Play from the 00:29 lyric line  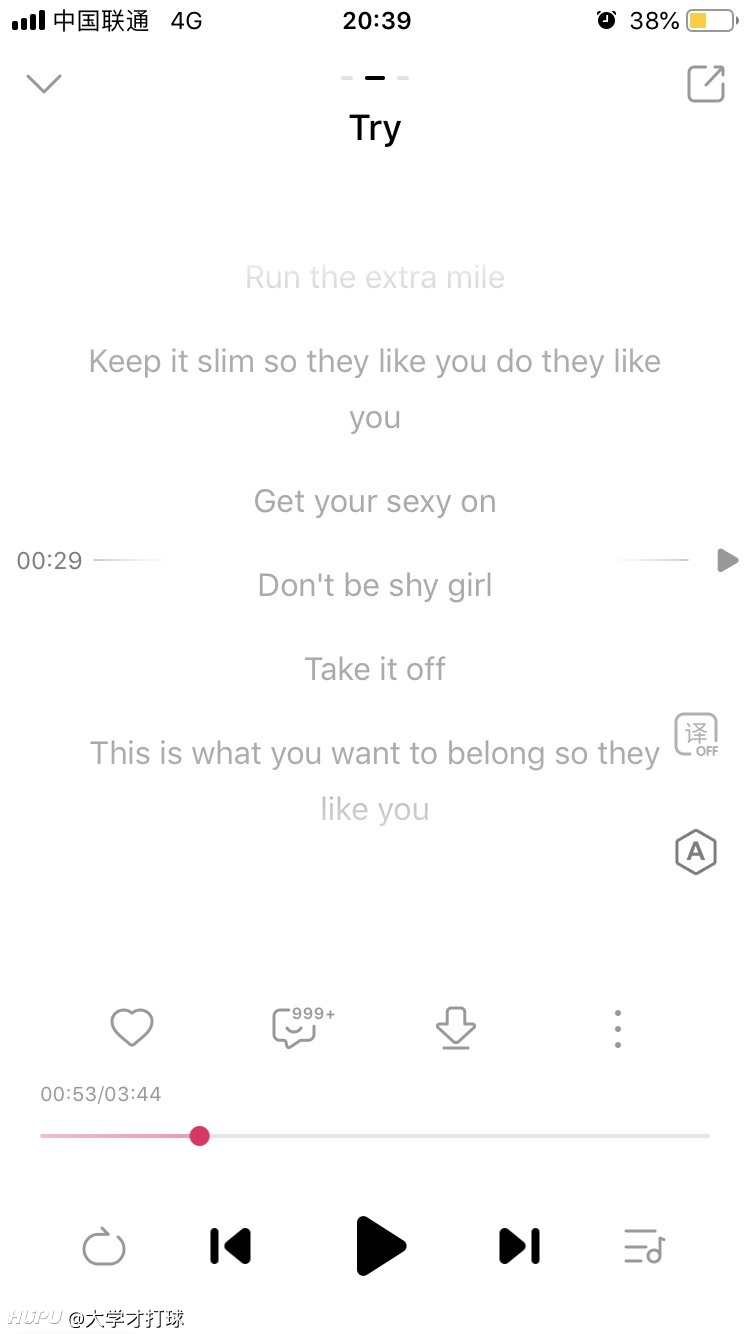tap(728, 560)
